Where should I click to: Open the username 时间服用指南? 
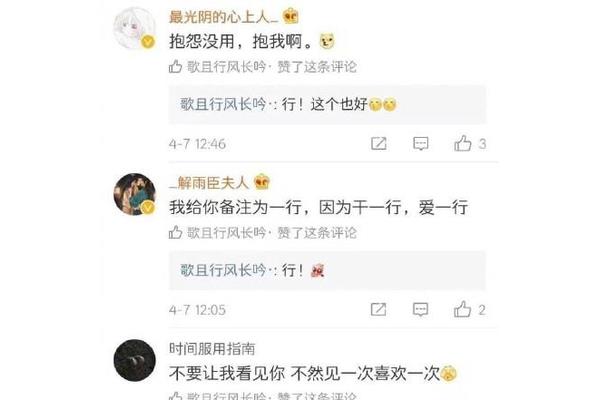[x=211, y=348]
